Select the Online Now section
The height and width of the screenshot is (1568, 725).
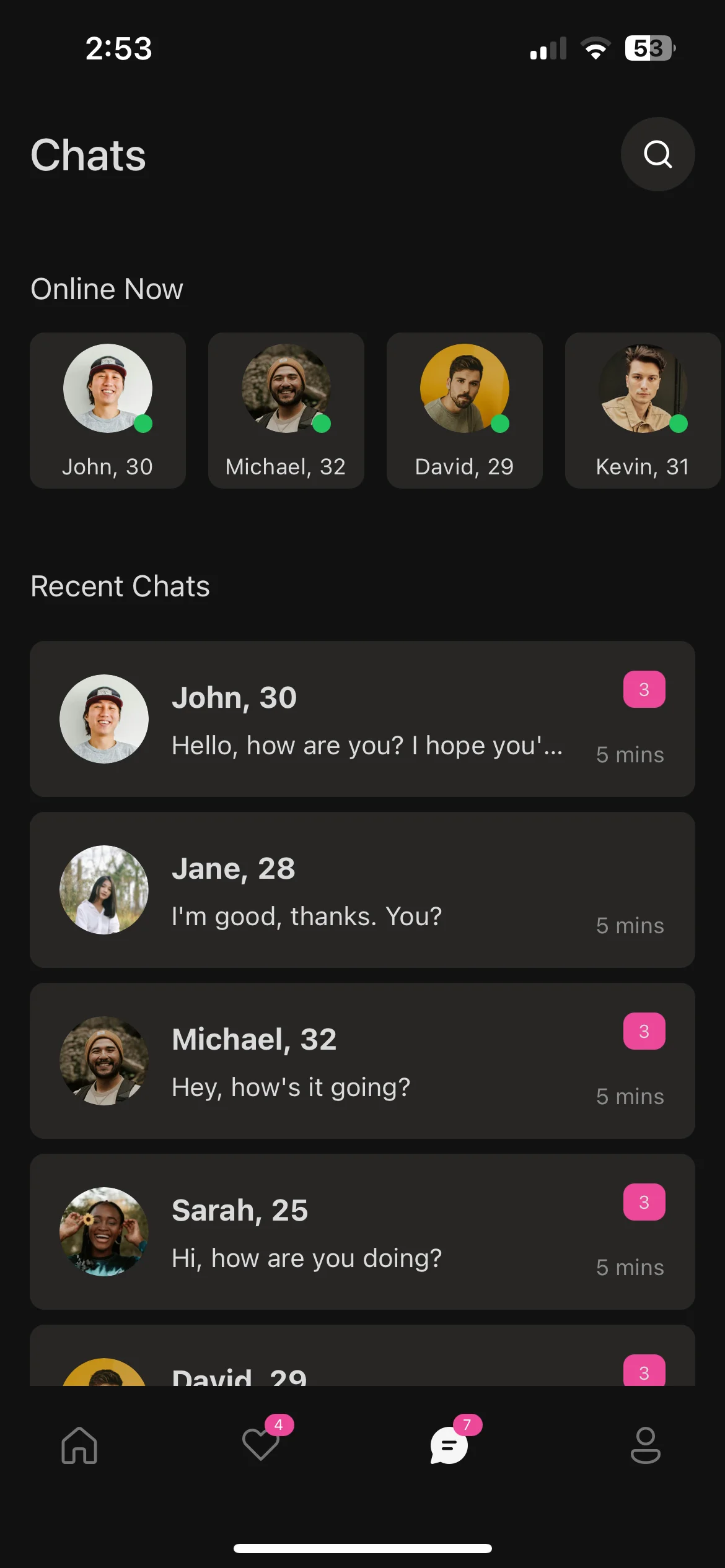point(107,288)
